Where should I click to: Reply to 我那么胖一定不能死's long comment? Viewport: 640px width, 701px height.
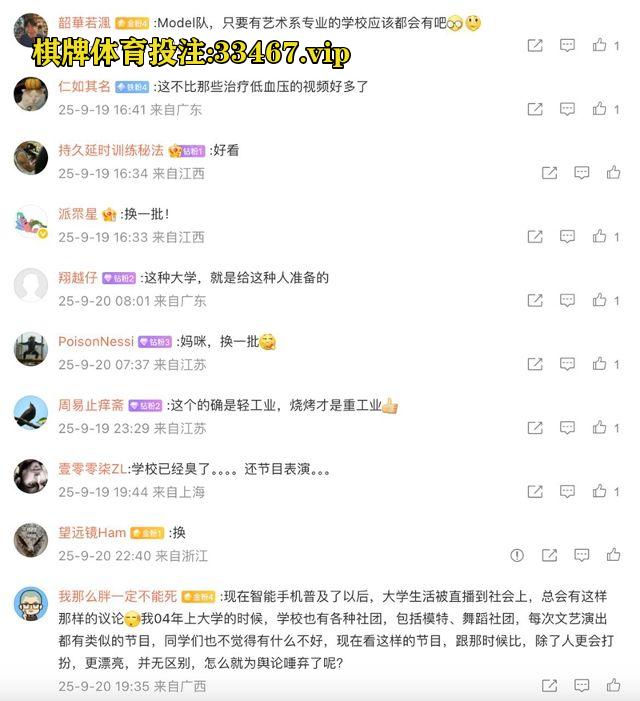(581, 685)
